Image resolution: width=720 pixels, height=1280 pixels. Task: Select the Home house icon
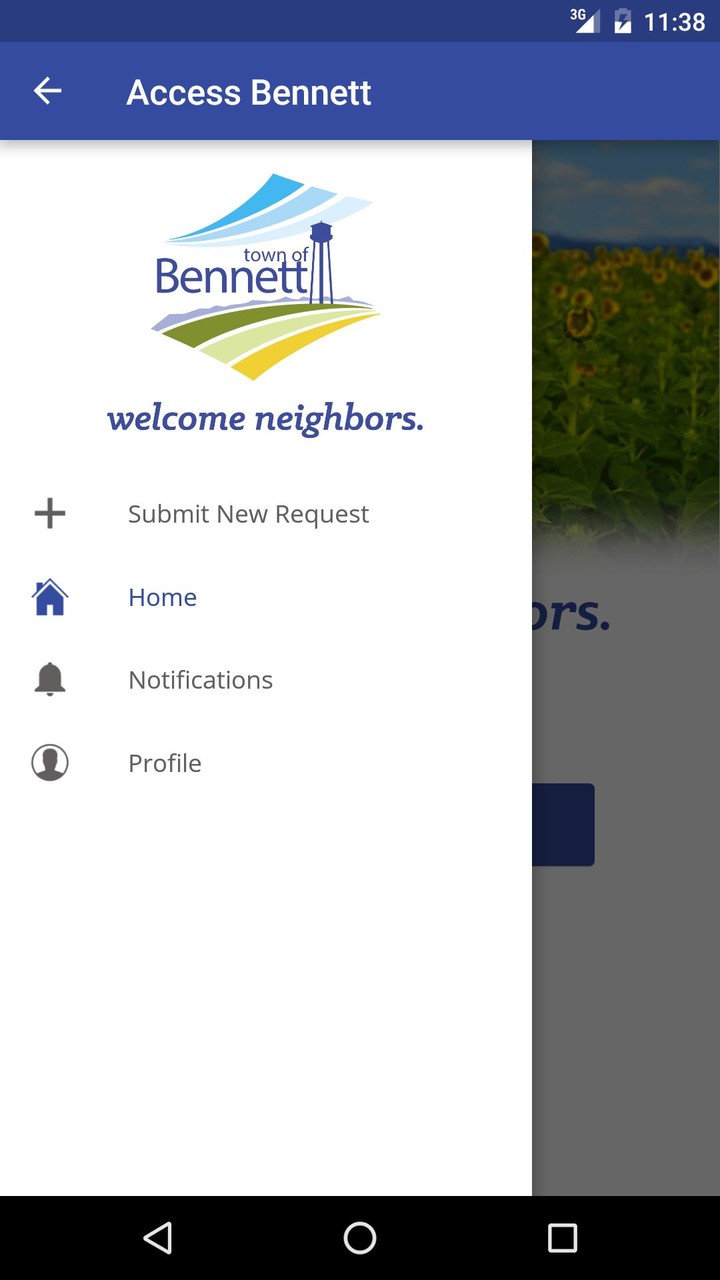[49, 596]
